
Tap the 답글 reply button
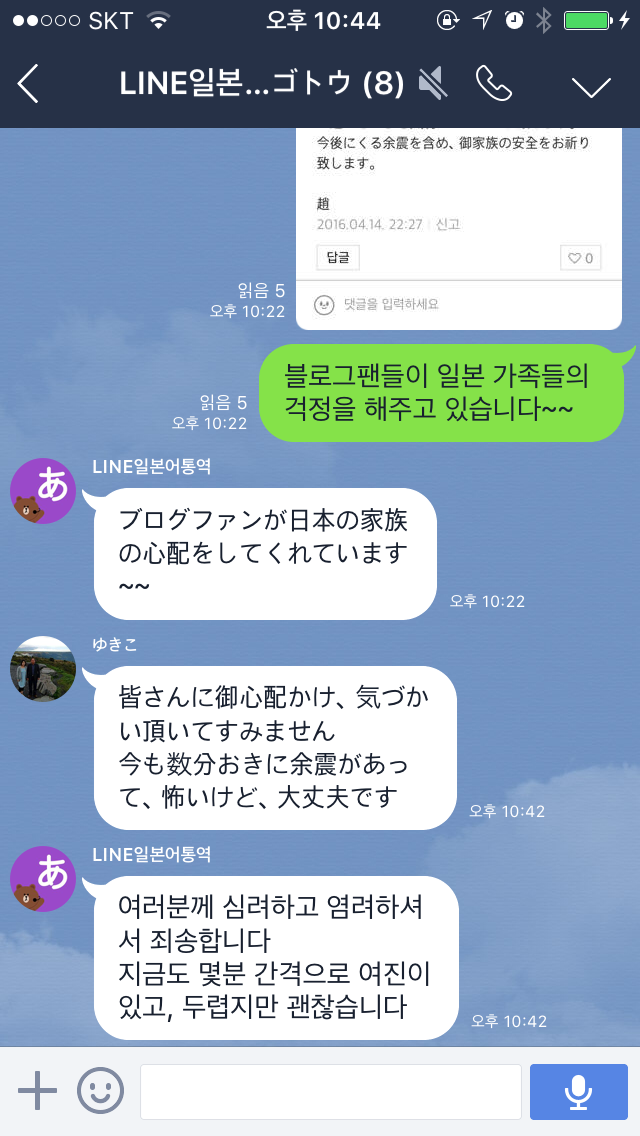tap(338, 257)
